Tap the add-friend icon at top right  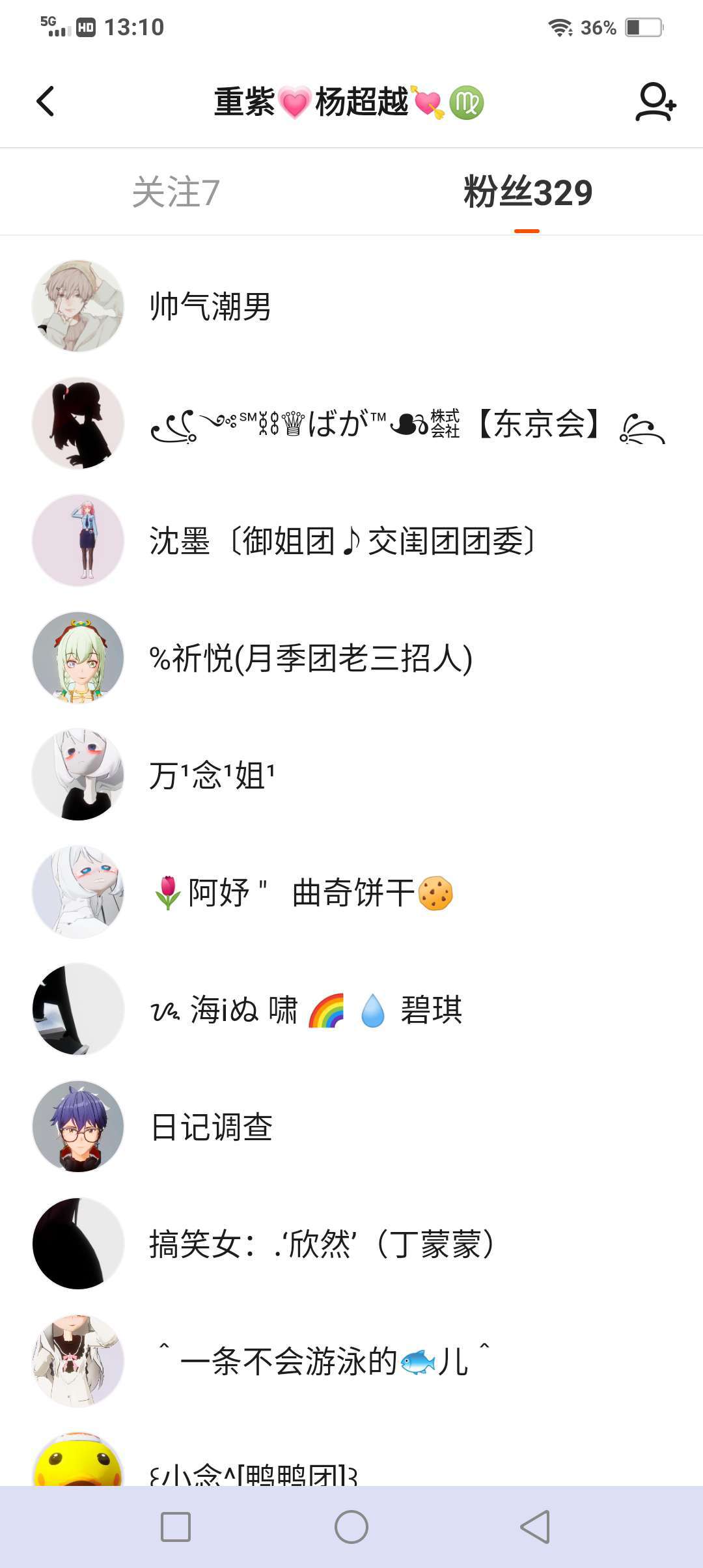[655, 102]
